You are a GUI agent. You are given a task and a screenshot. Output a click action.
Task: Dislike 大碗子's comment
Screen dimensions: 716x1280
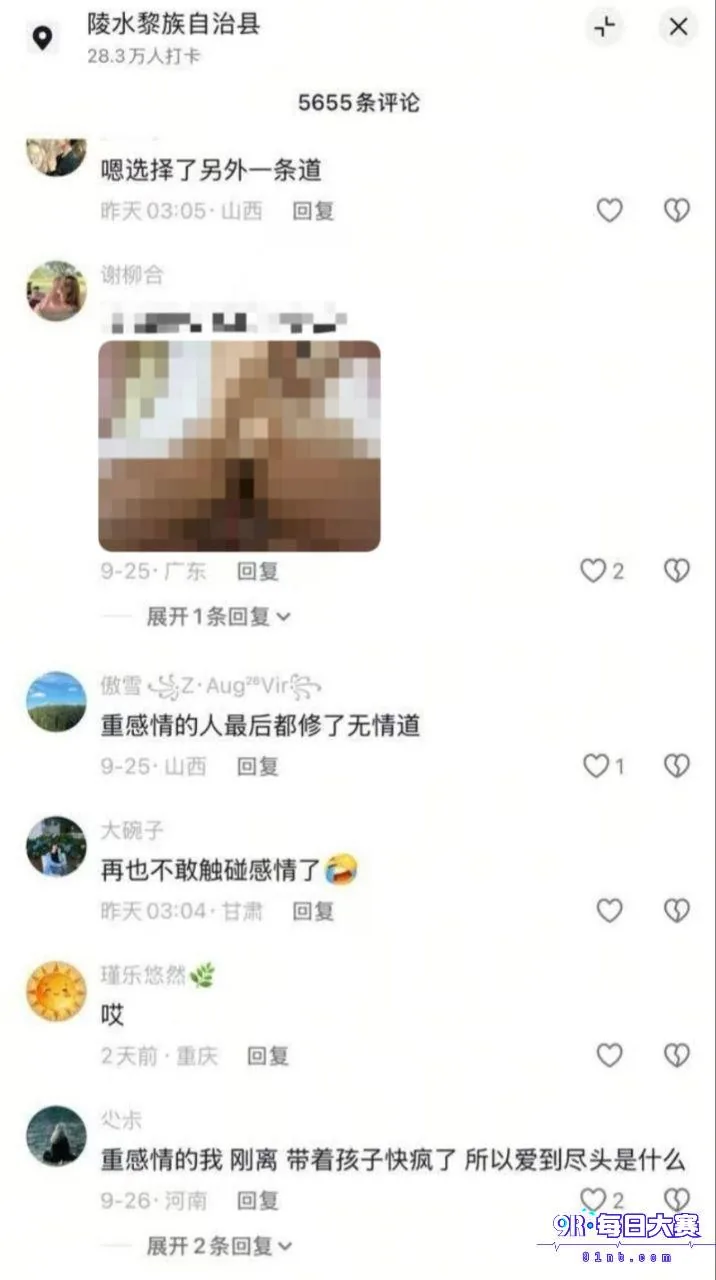click(x=677, y=910)
